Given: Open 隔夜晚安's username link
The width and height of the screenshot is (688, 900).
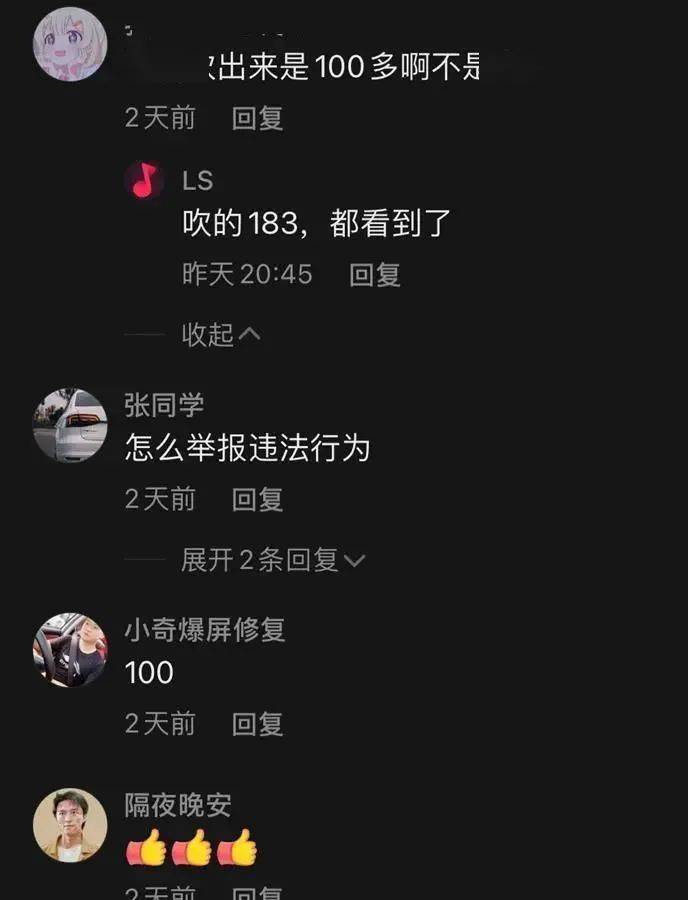Looking at the screenshot, I should click(177, 805).
